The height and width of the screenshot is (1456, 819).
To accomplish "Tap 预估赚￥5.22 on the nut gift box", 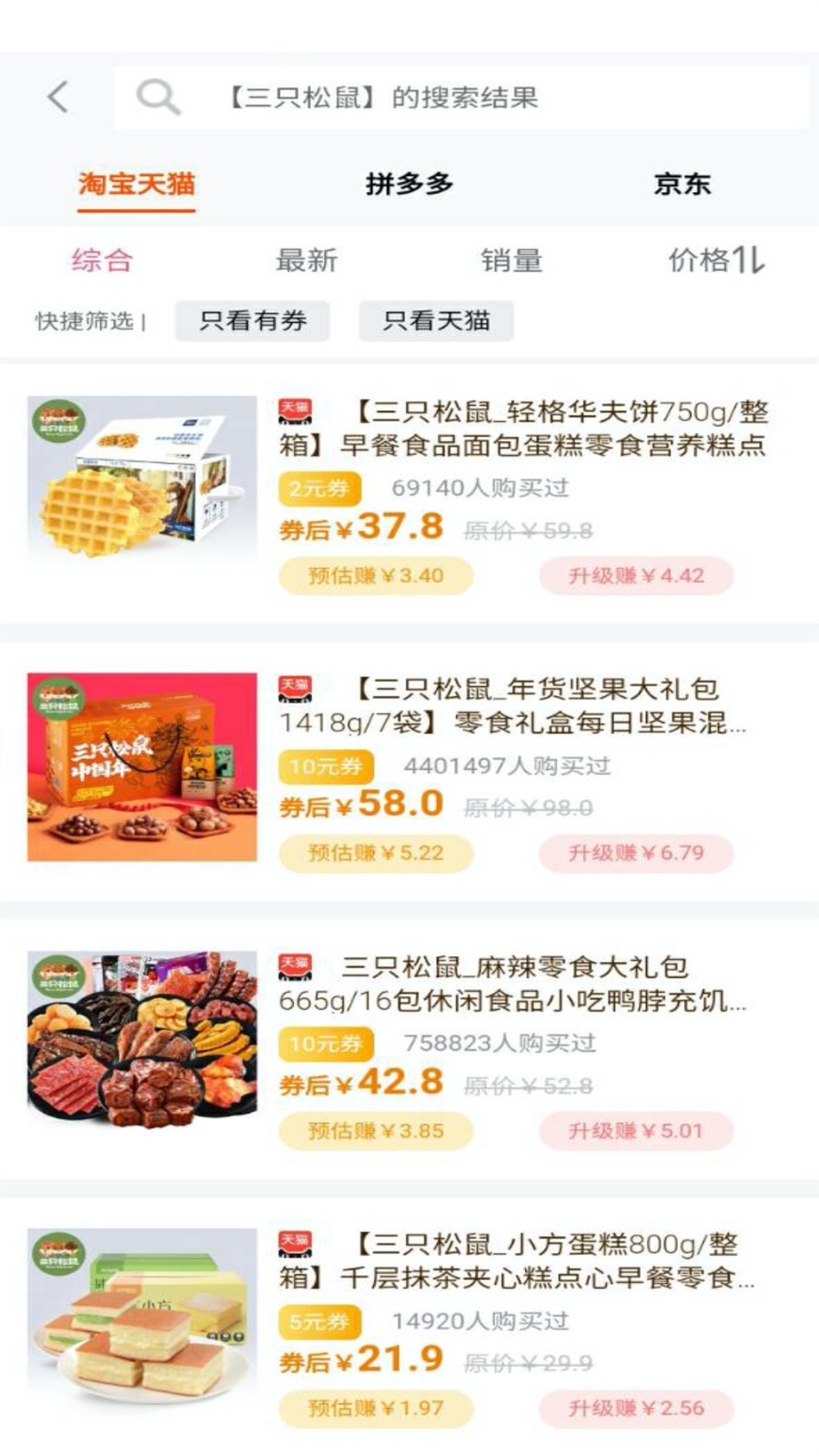I will pos(376,853).
